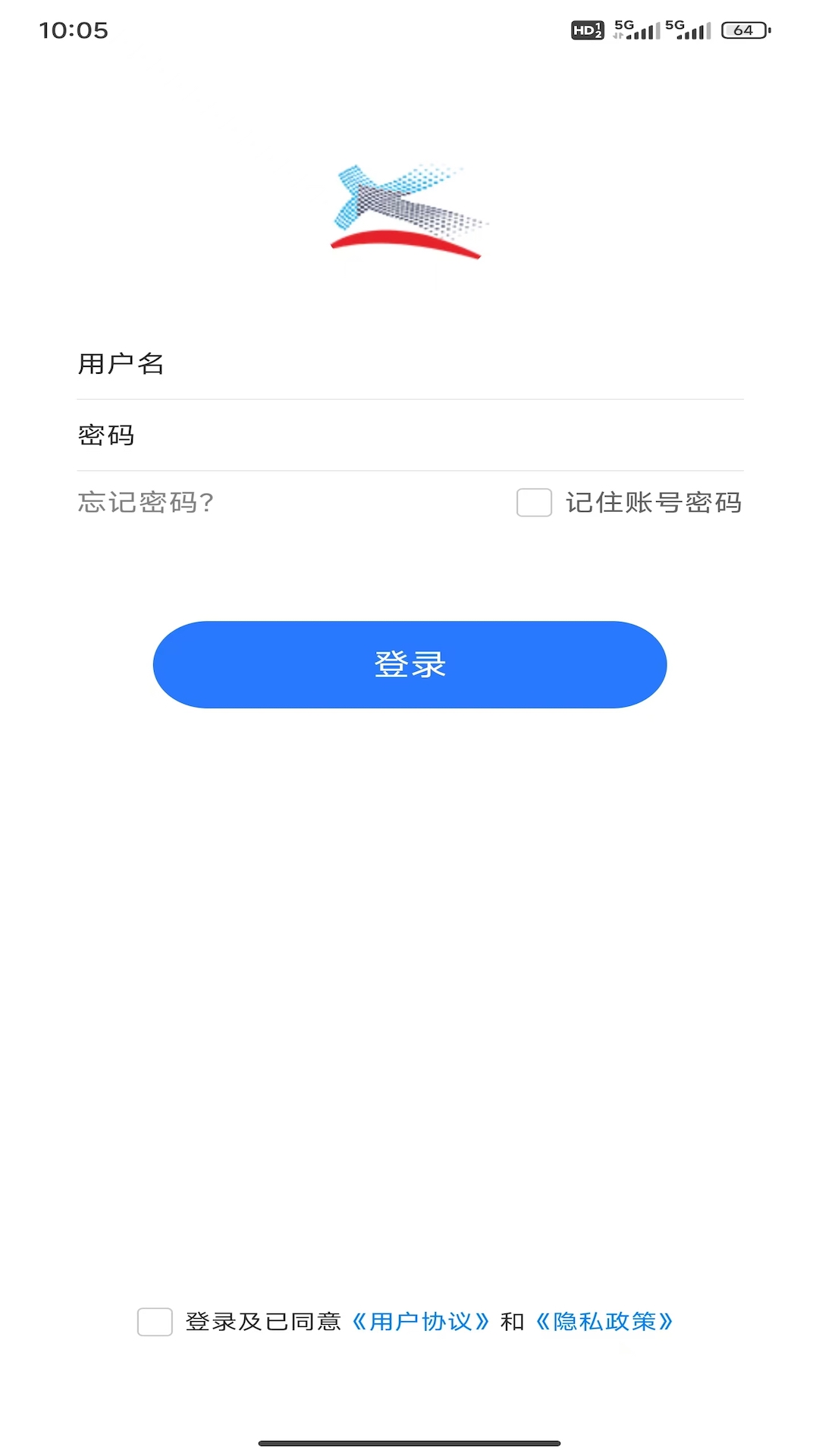Screen dimensions: 819x1456
Task: Open the 《隐私政策》 link
Action: tap(604, 1322)
